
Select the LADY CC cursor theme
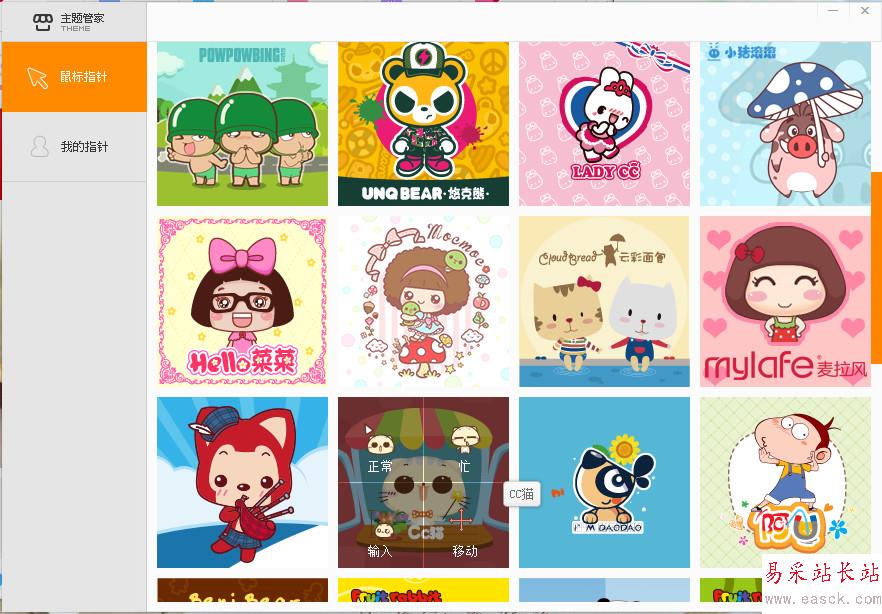(604, 123)
